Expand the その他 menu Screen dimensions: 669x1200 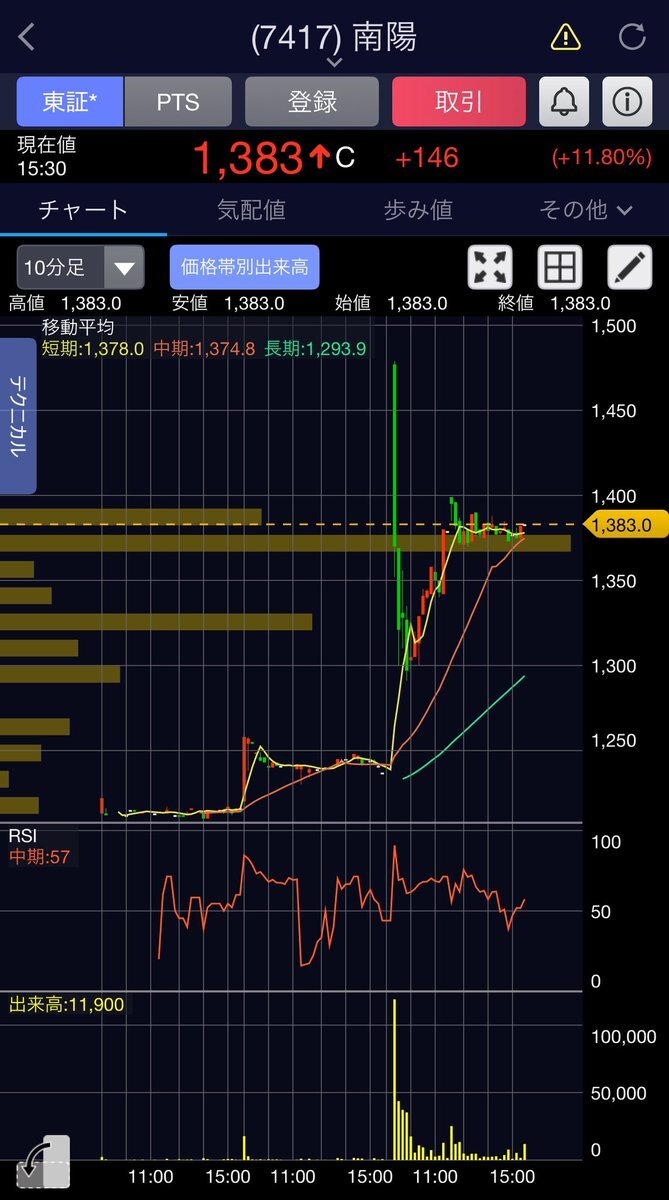point(586,209)
